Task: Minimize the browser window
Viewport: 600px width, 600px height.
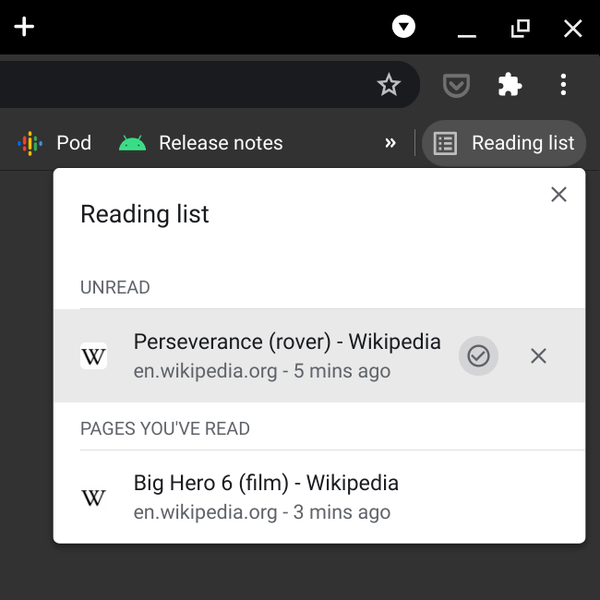Action: [x=466, y=29]
